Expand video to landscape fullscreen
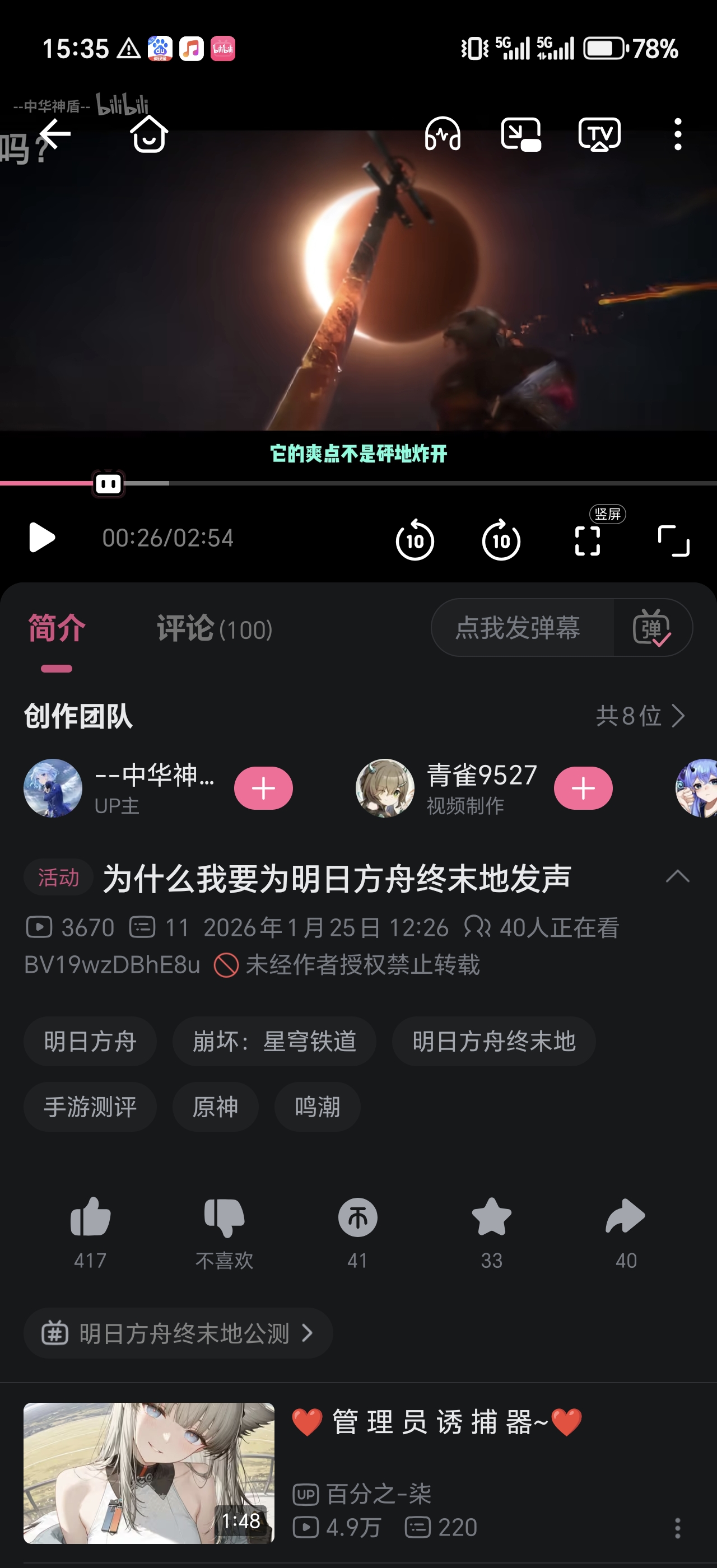The width and height of the screenshot is (717, 1568). click(x=673, y=540)
